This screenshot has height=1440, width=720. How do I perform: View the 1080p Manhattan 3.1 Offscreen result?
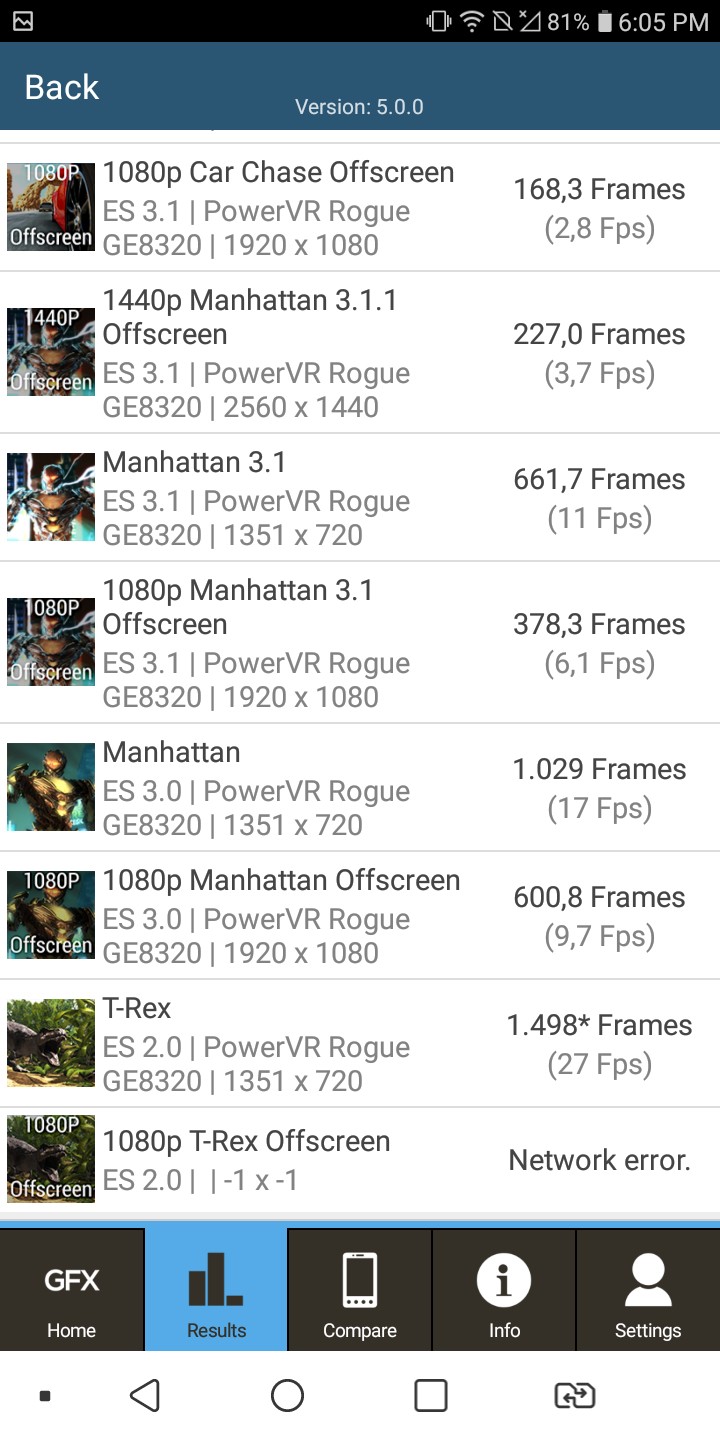[x=360, y=642]
